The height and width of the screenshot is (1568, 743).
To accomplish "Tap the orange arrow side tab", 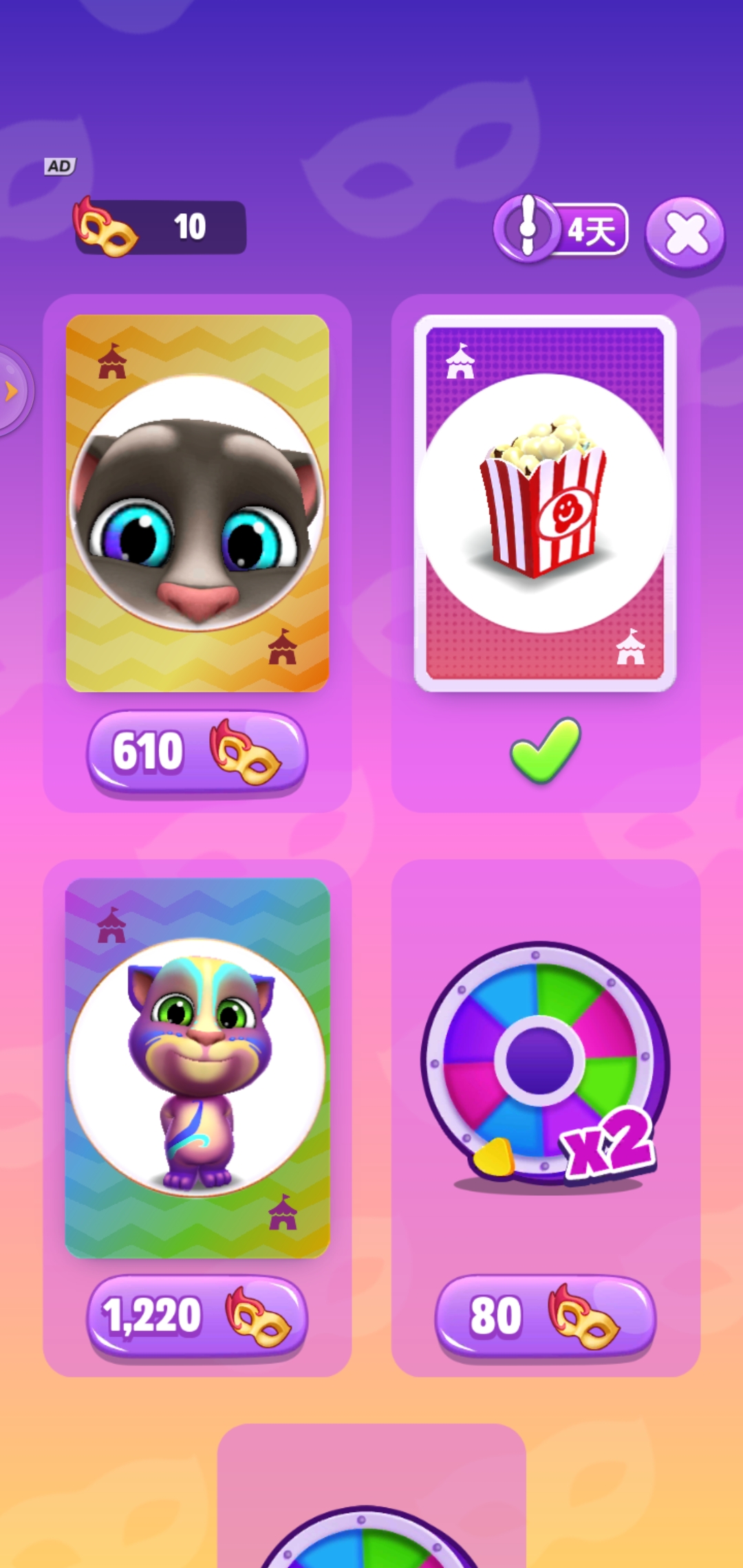I will click(x=11, y=391).
